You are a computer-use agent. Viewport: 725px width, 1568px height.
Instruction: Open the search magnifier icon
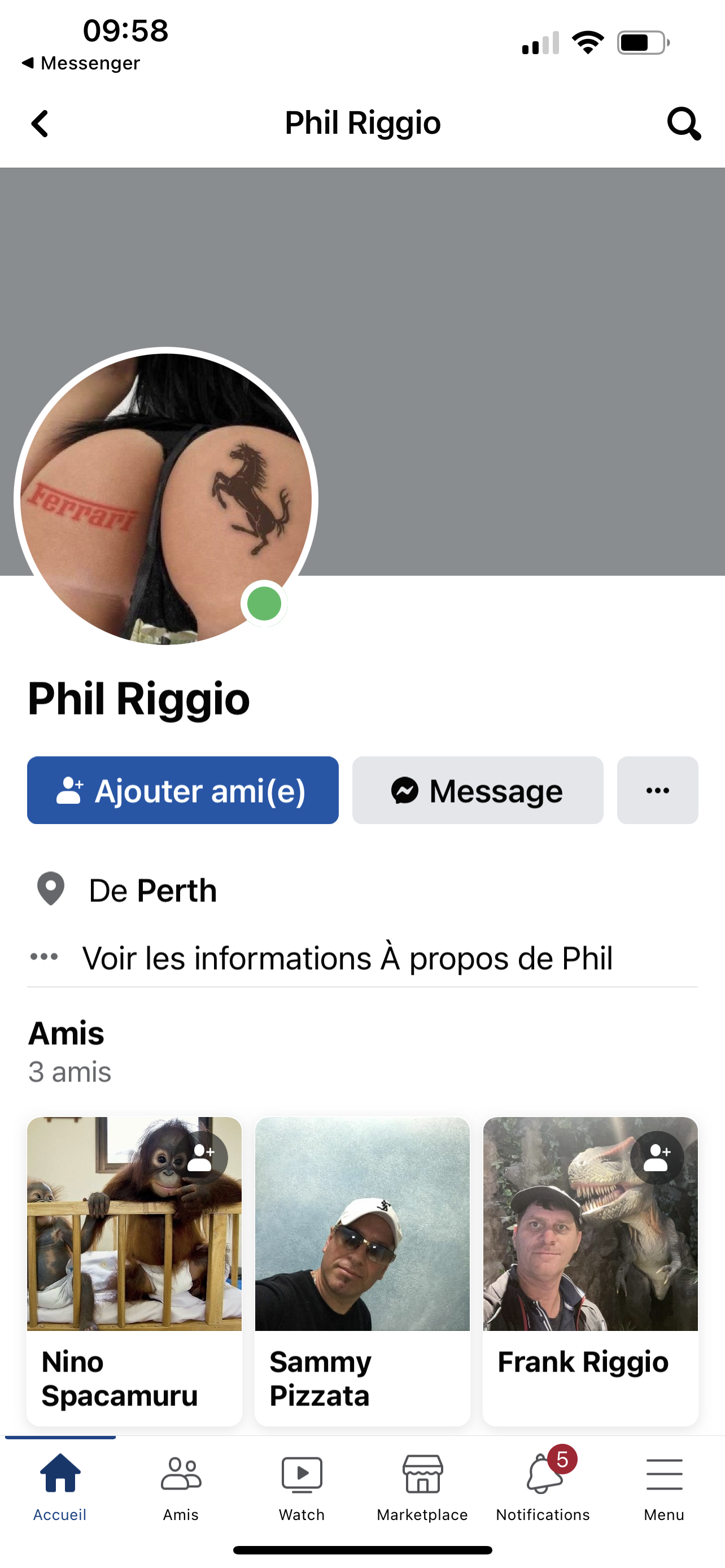pyautogui.click(x=683, y=124)
